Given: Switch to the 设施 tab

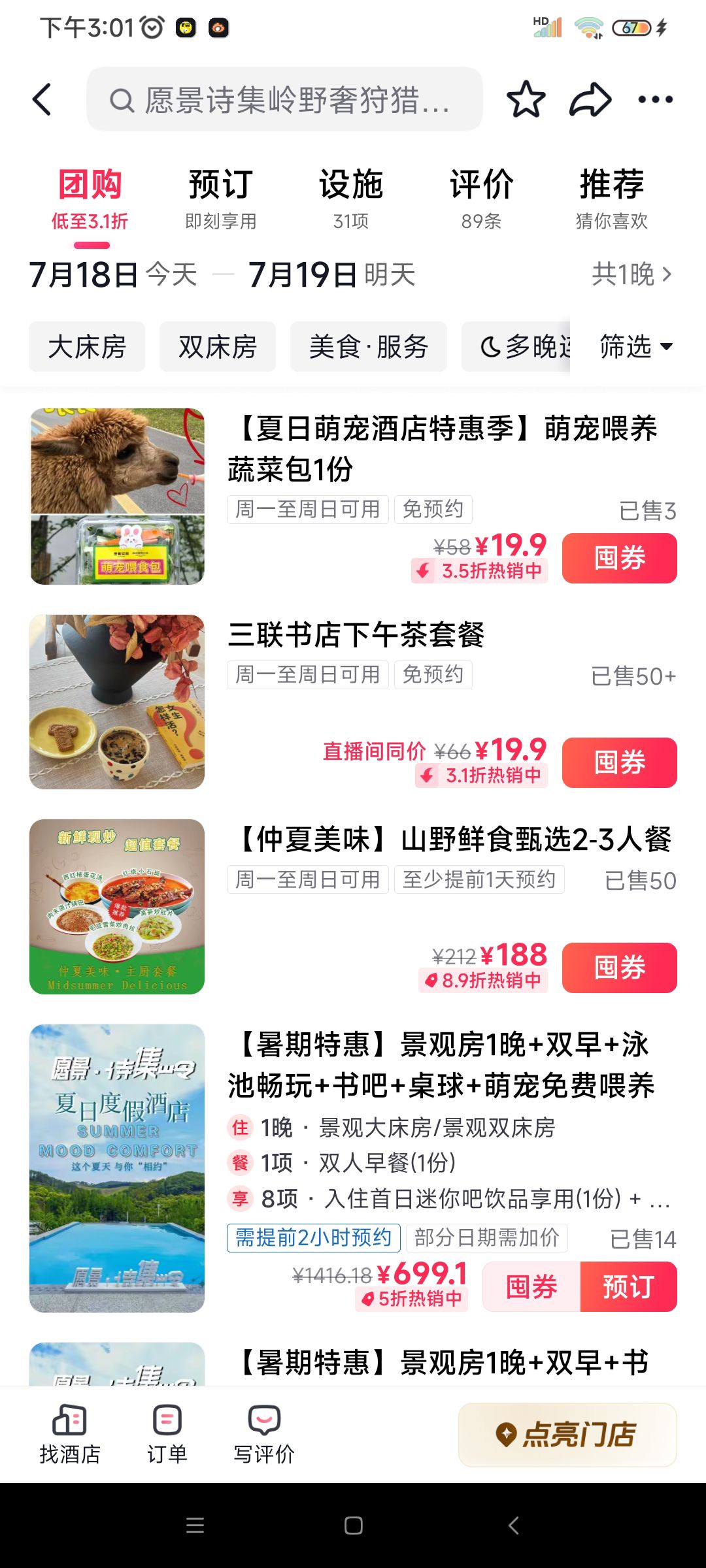Looking at the screenshot, I should (x=351, y=199).
